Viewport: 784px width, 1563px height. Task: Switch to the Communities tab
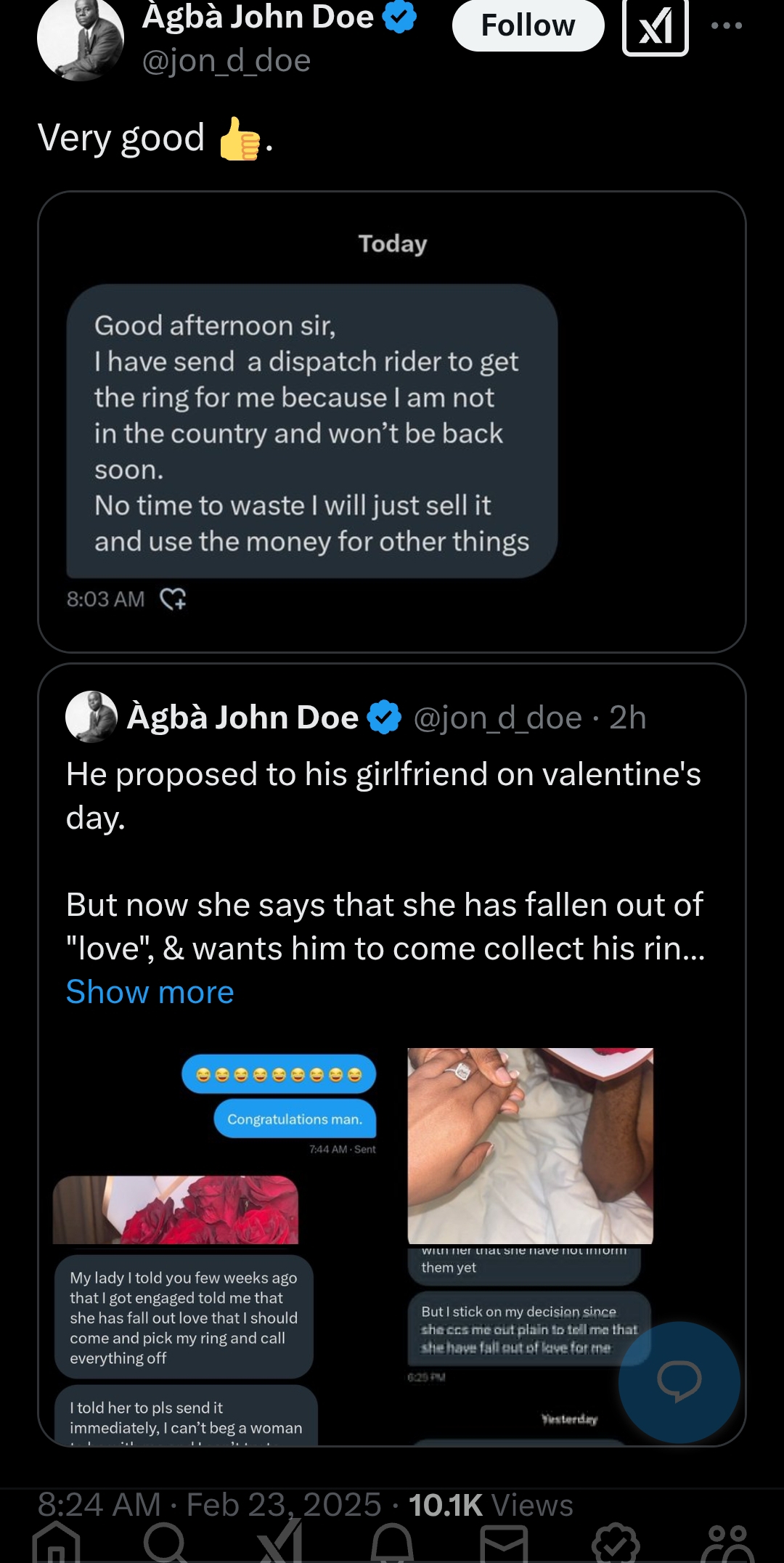click(x=727, y=1543)
